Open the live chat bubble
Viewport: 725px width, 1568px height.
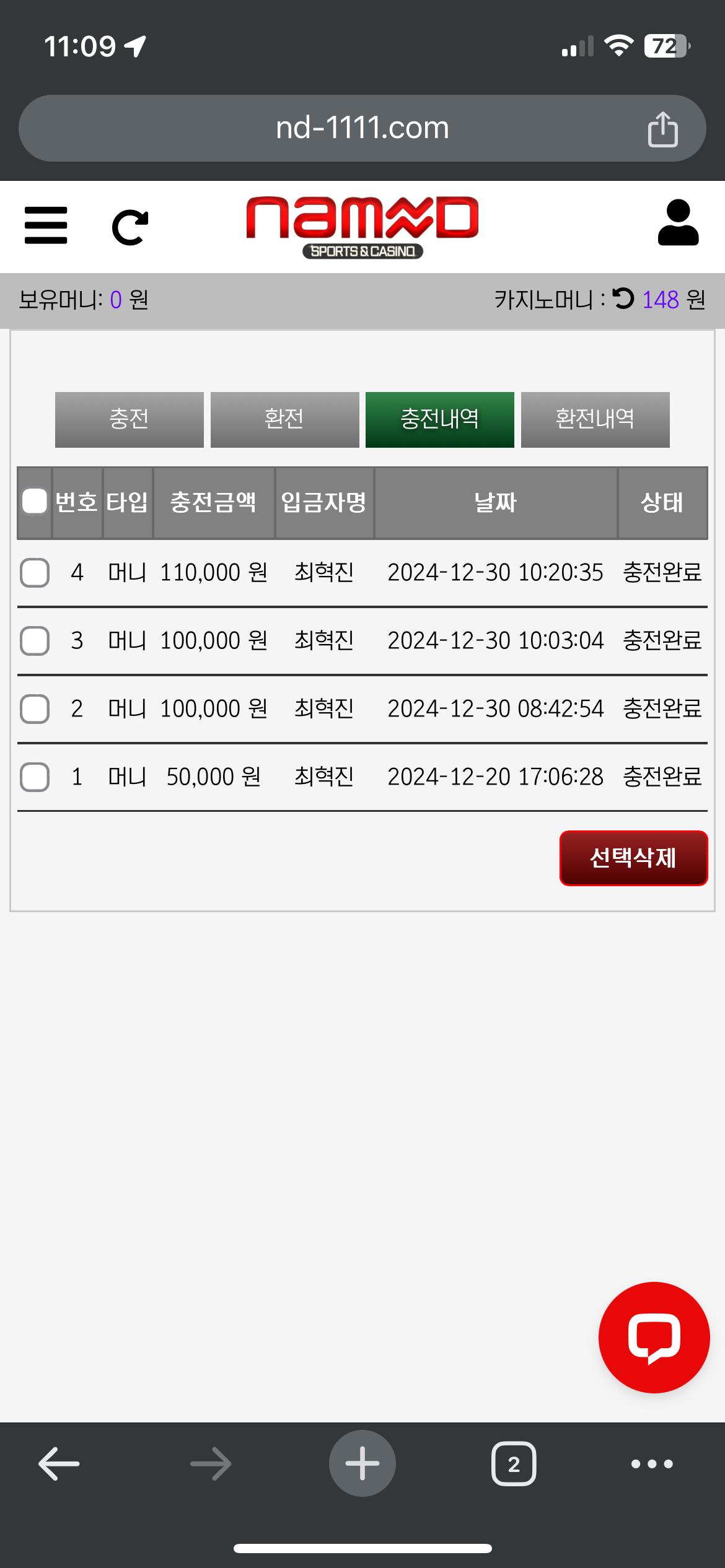[x=654, y=1337]
